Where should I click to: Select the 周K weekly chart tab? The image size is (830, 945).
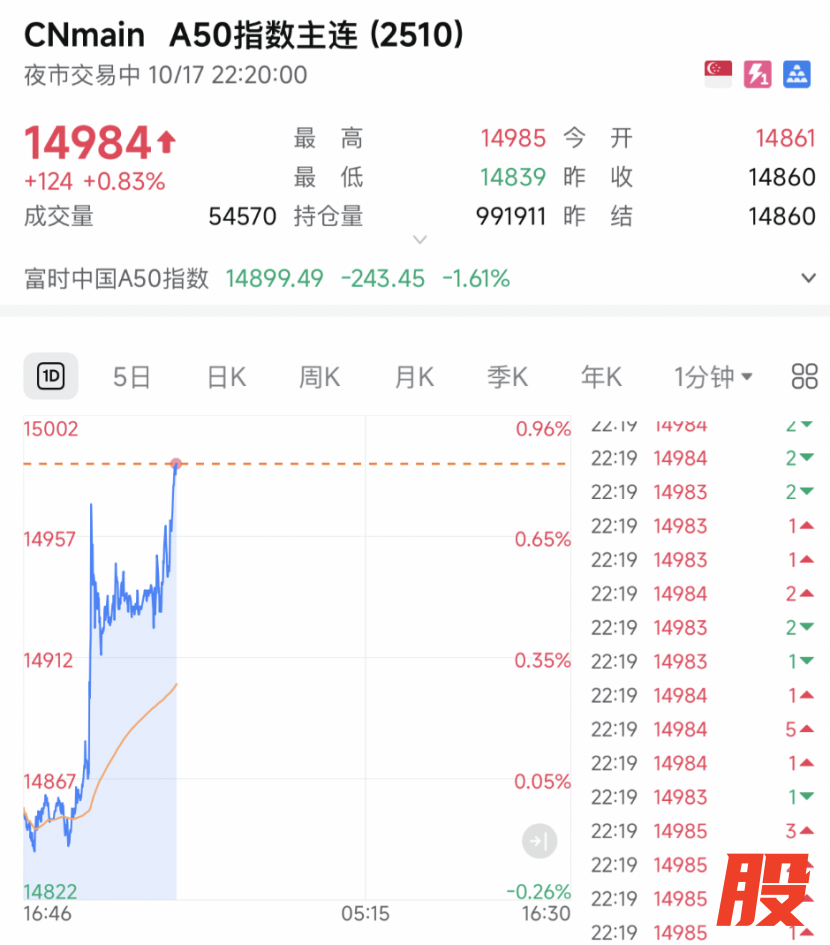pyautogui.click(x=319, y=377)
